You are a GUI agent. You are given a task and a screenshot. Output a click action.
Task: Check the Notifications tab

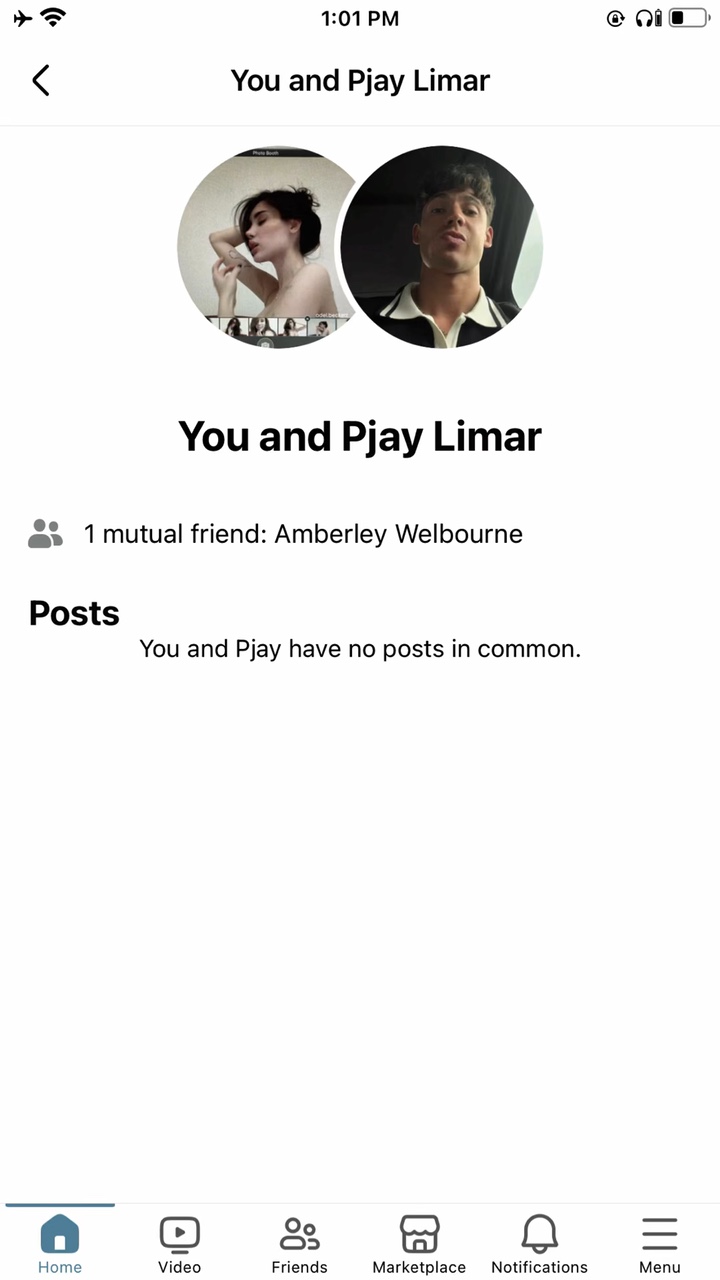pyautogui.click(x=539, y=1244)
